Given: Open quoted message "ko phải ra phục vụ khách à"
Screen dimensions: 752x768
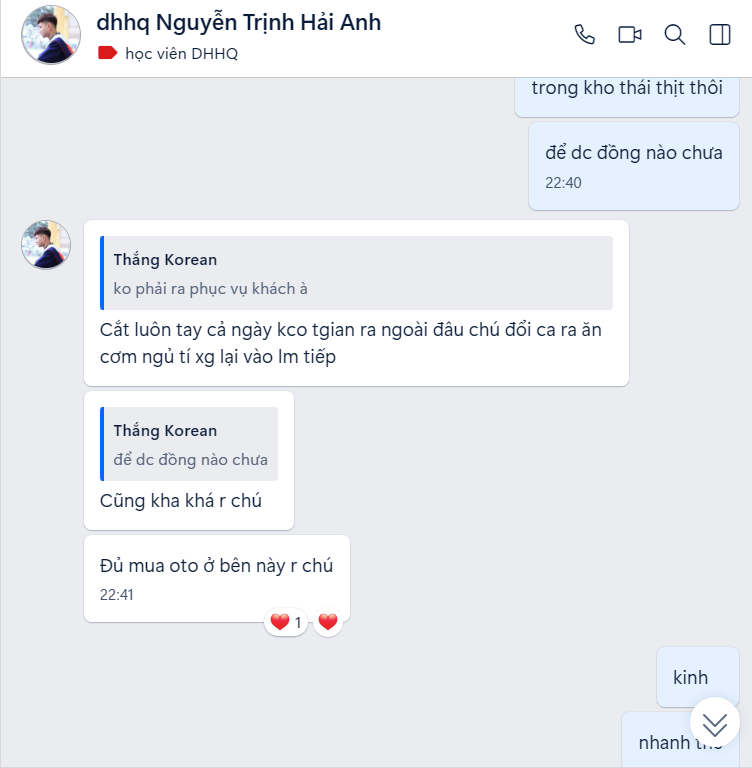Looking at the screenshot, I should [357, 273].
